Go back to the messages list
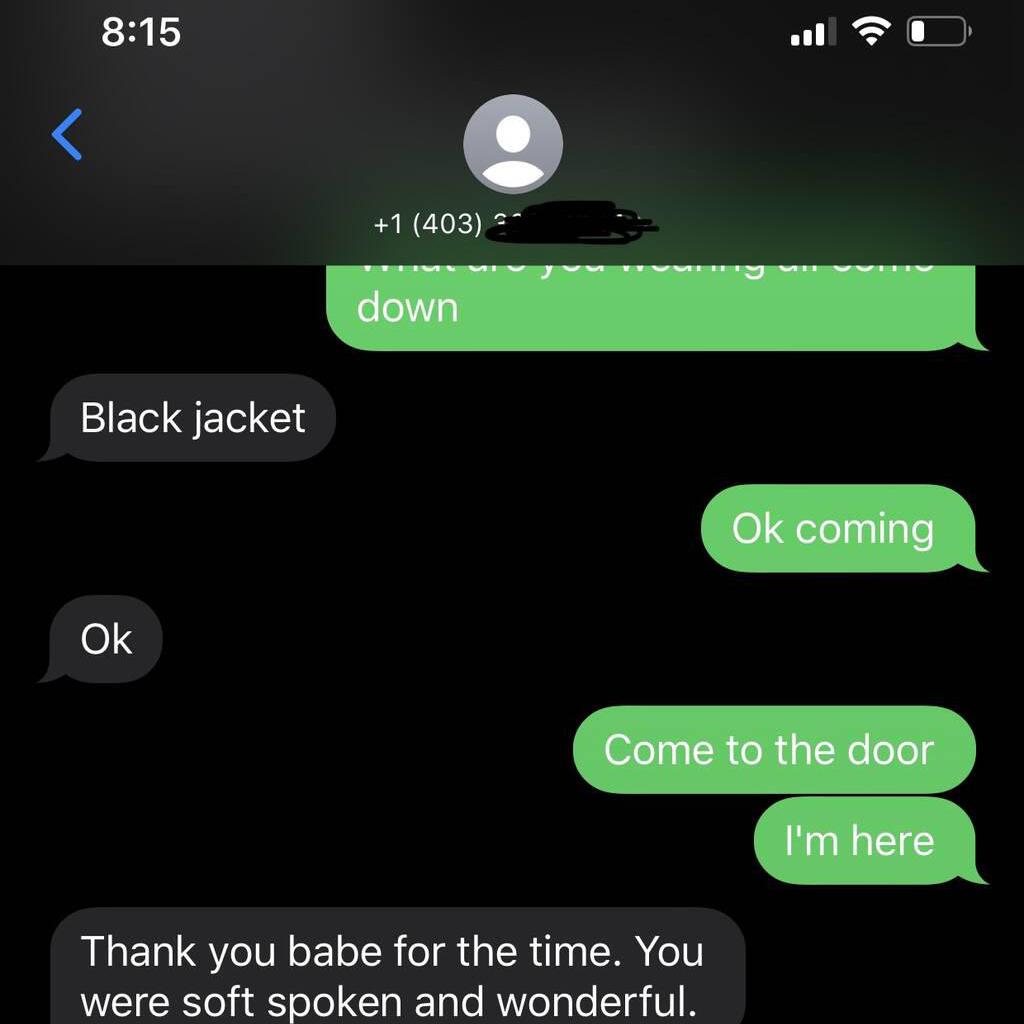 point(67,135)
